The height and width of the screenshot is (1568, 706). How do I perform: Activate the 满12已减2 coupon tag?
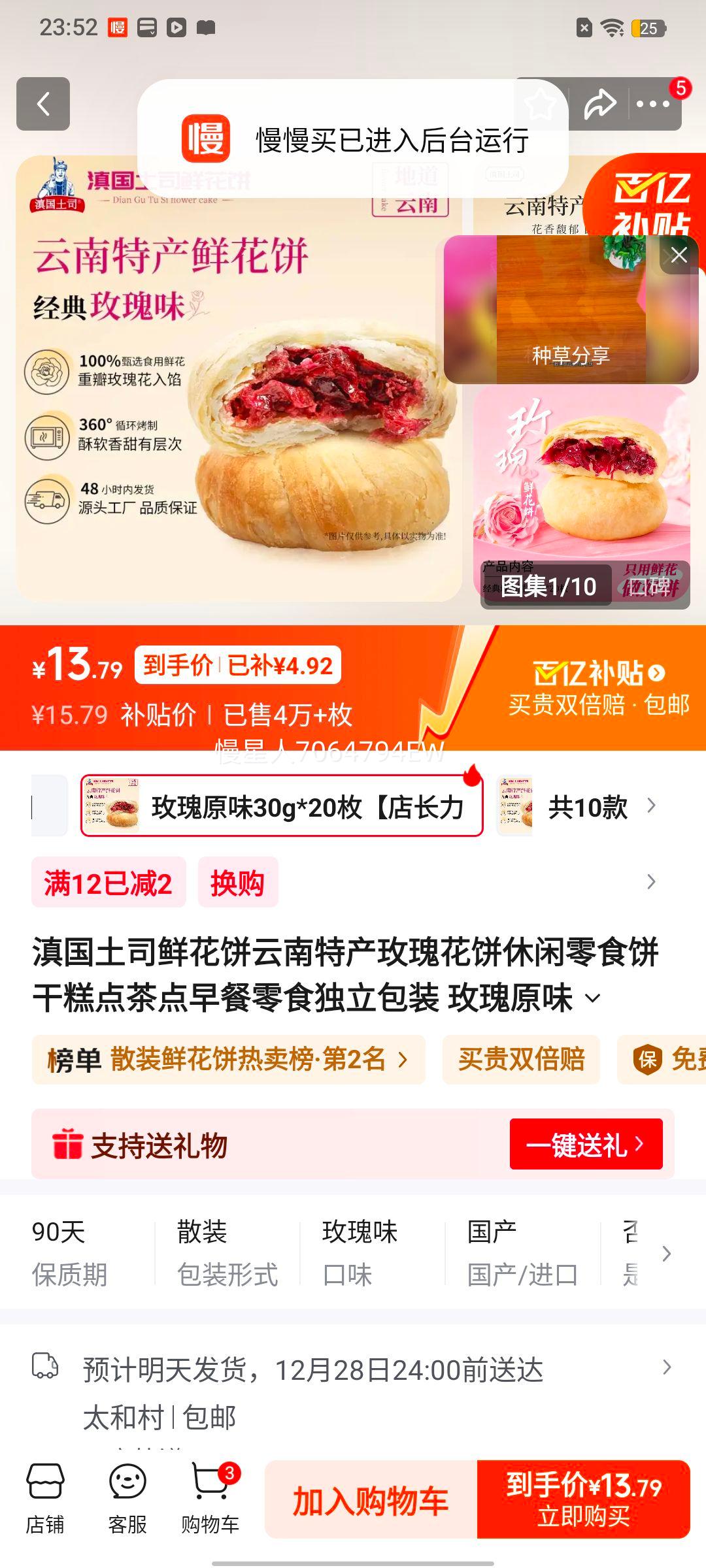109,883
